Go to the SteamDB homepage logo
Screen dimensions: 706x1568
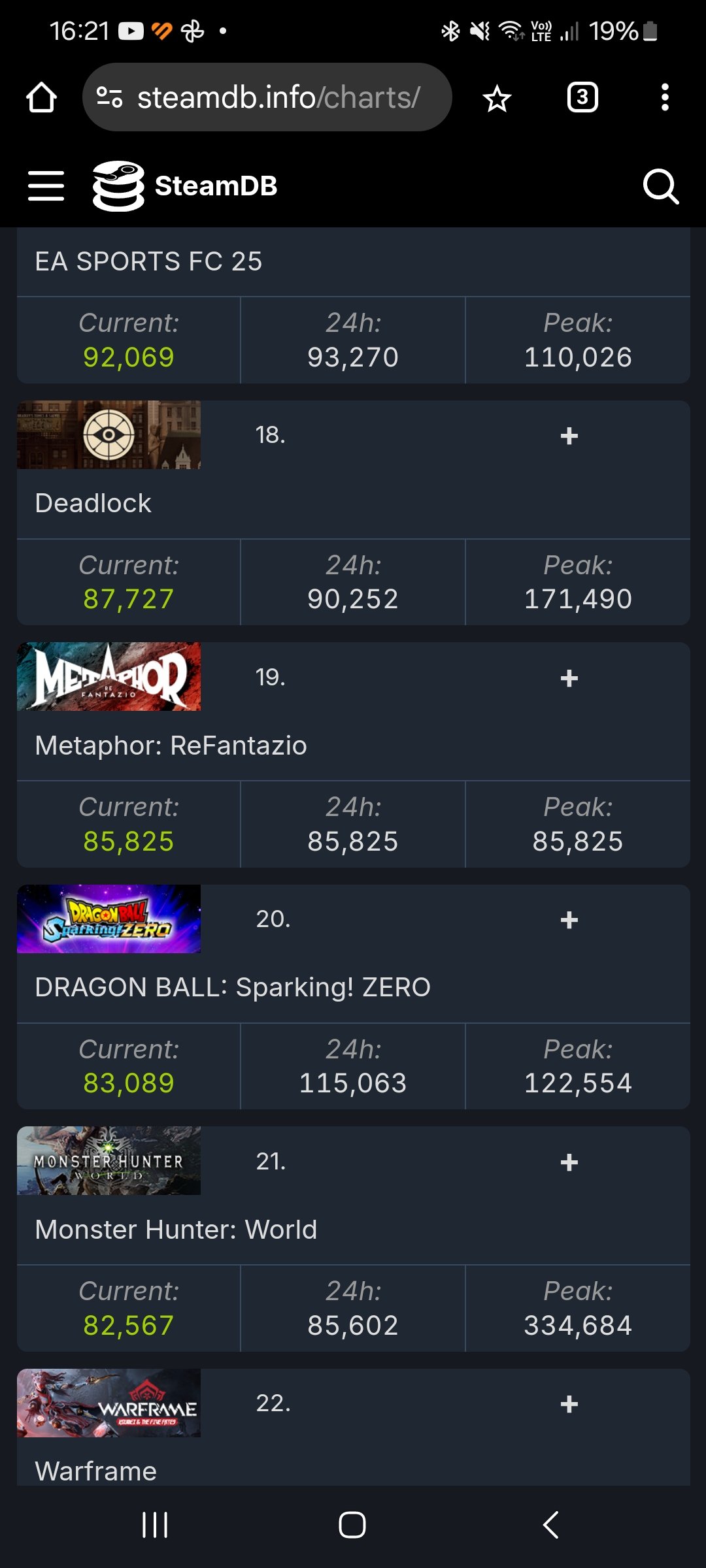point(185,186)
